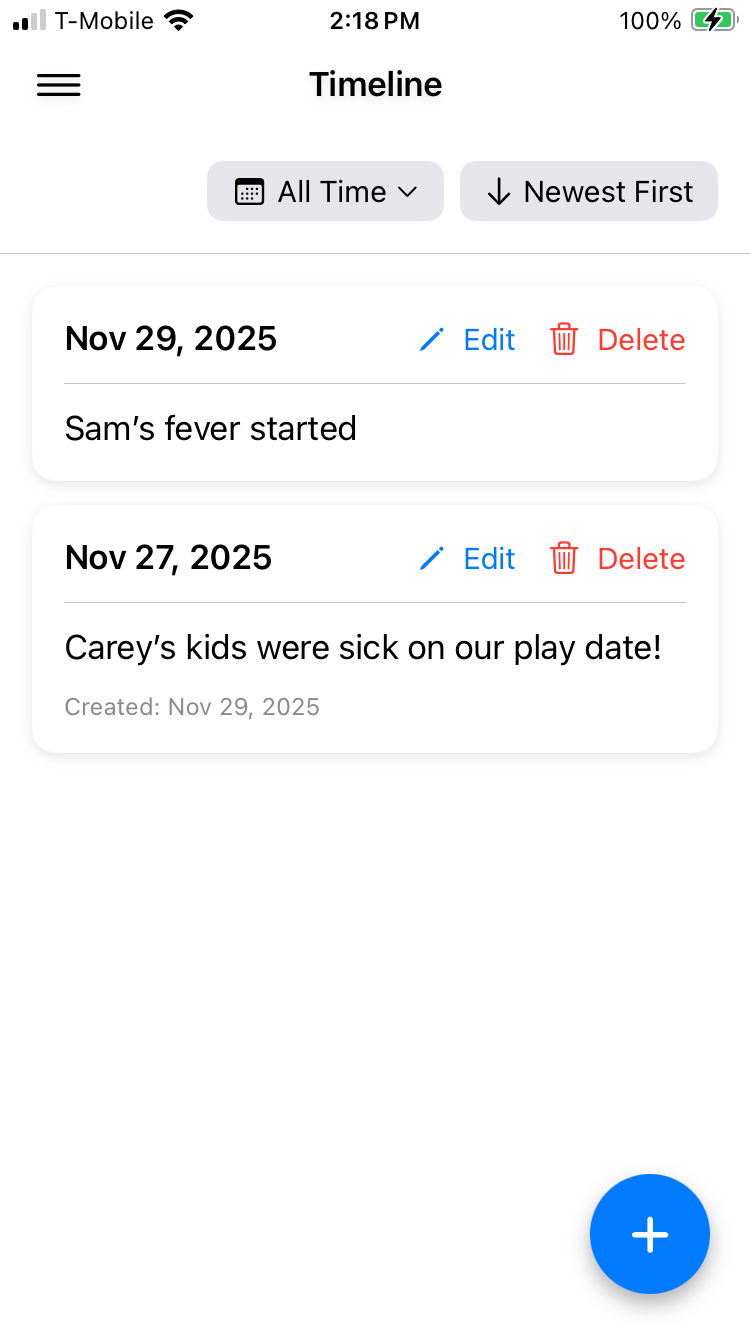This screenshot has width=750, height=1334.
Task: Click the trash icon on the Nov 29 entry
Action: pos(564,339)
